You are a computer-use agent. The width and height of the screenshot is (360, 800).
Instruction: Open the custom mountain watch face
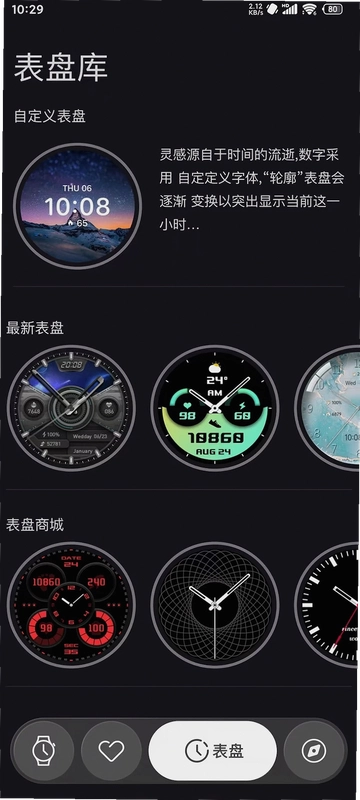tap(78, 206)
